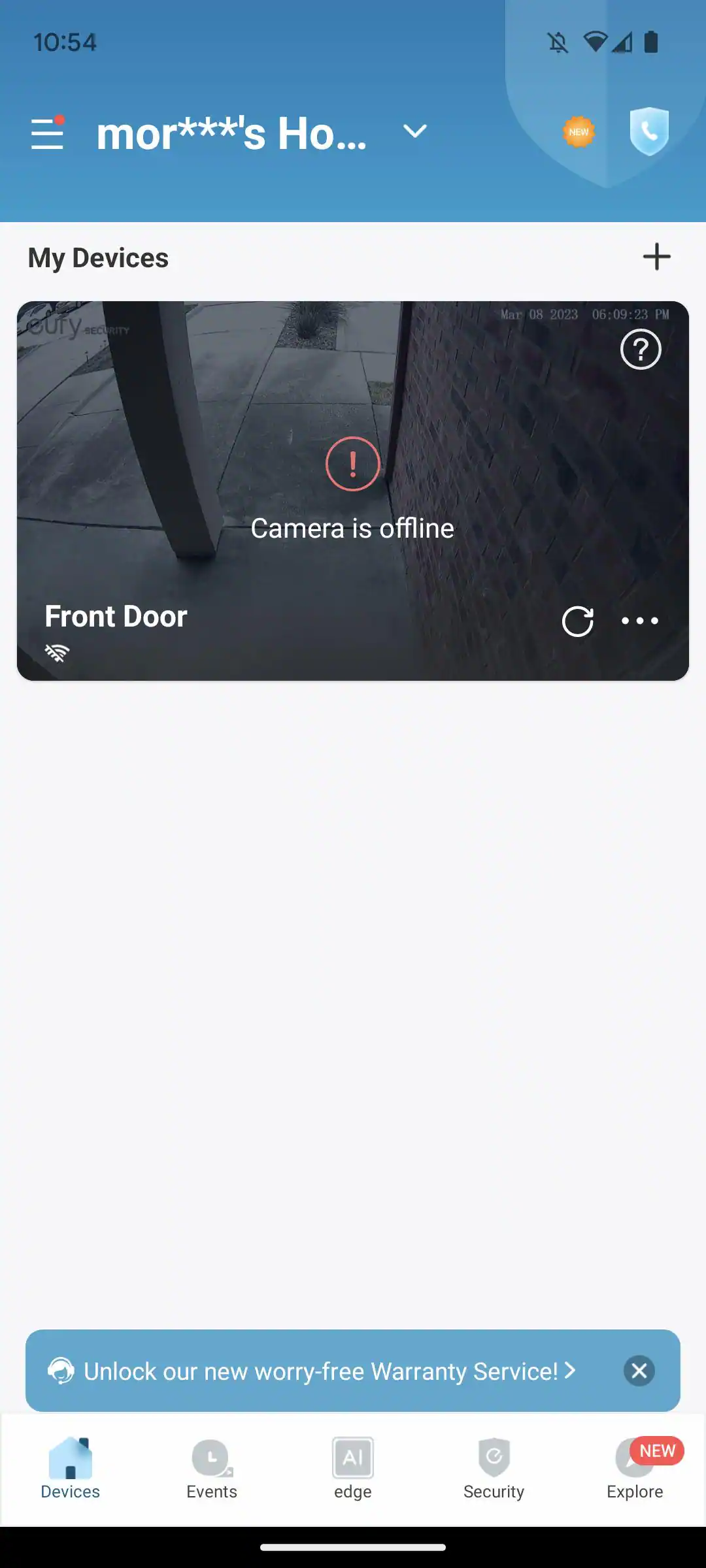Switch to the Events tab

(x=212, y=1469)
